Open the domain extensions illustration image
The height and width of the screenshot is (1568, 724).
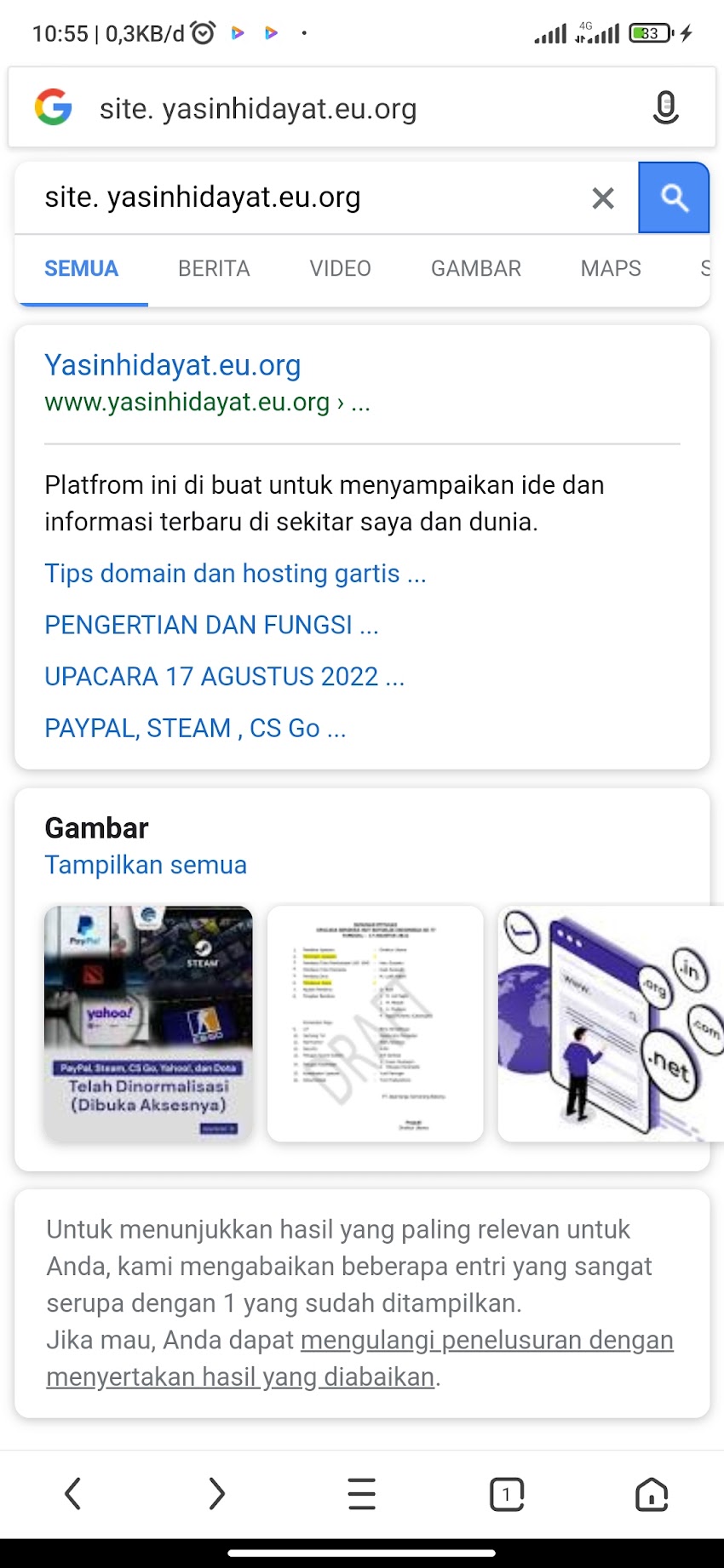click(x=610, y=1024)
